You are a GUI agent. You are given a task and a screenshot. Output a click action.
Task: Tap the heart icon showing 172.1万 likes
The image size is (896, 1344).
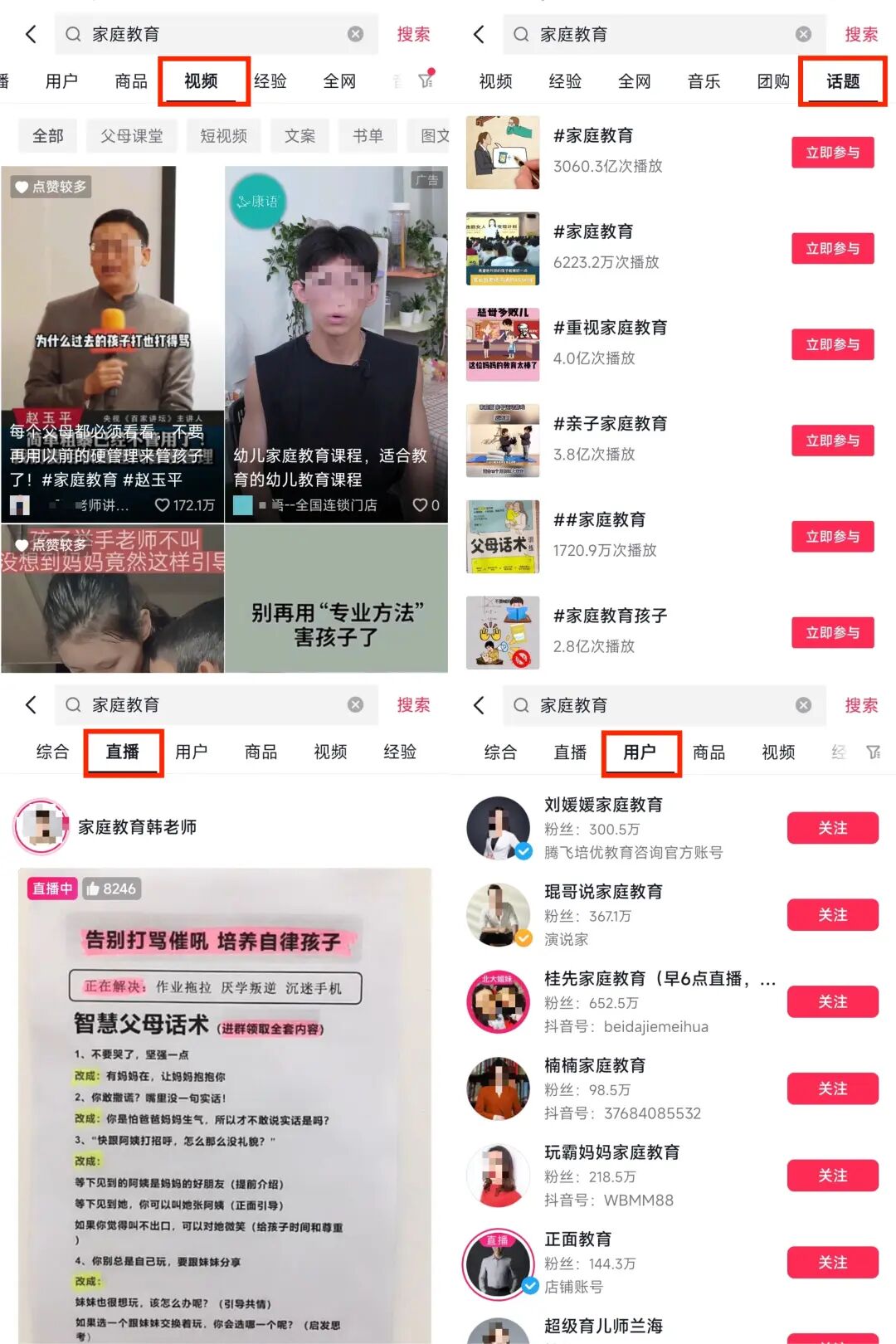pos(163,504)
